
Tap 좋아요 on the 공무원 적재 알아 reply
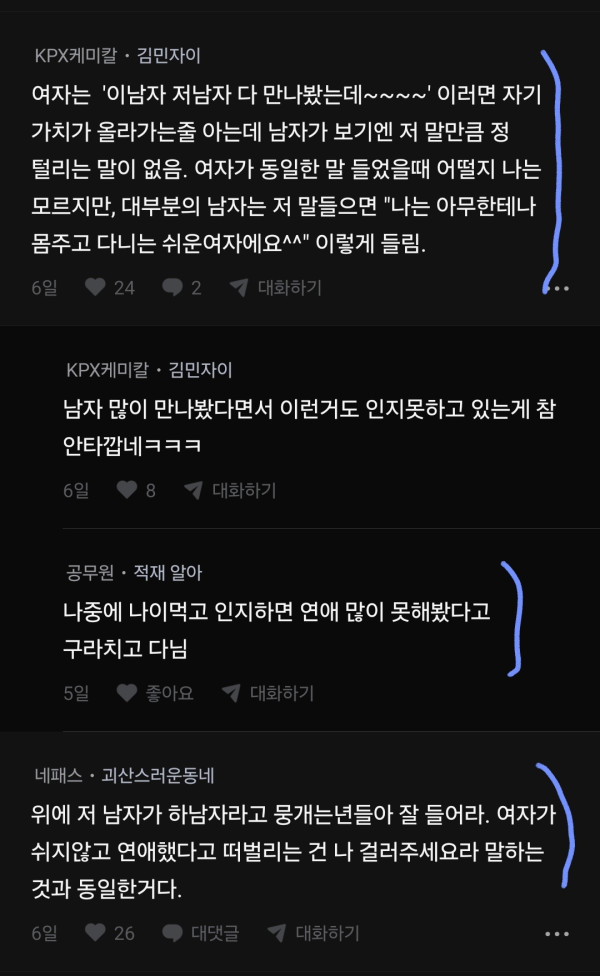[x=155, y=692]
